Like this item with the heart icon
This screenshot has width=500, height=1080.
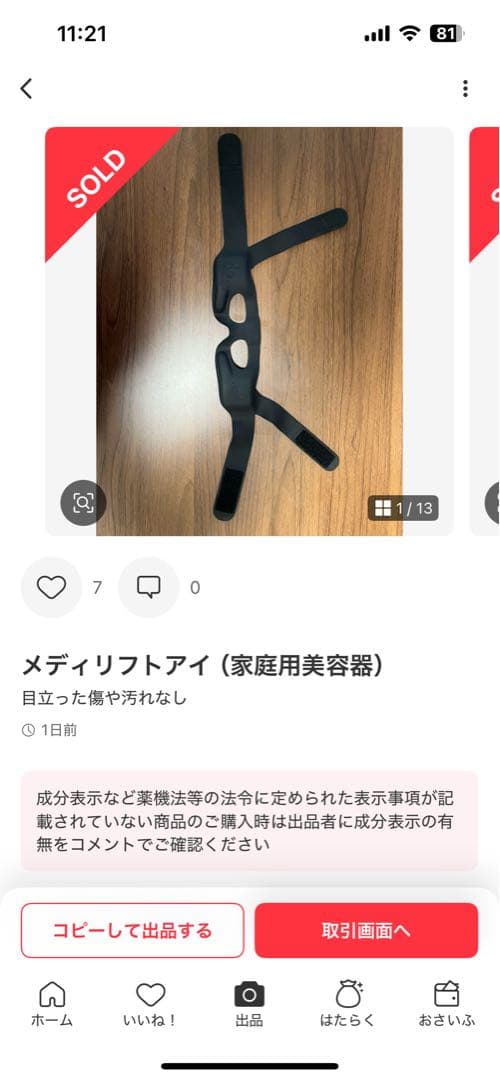[52, 588]
